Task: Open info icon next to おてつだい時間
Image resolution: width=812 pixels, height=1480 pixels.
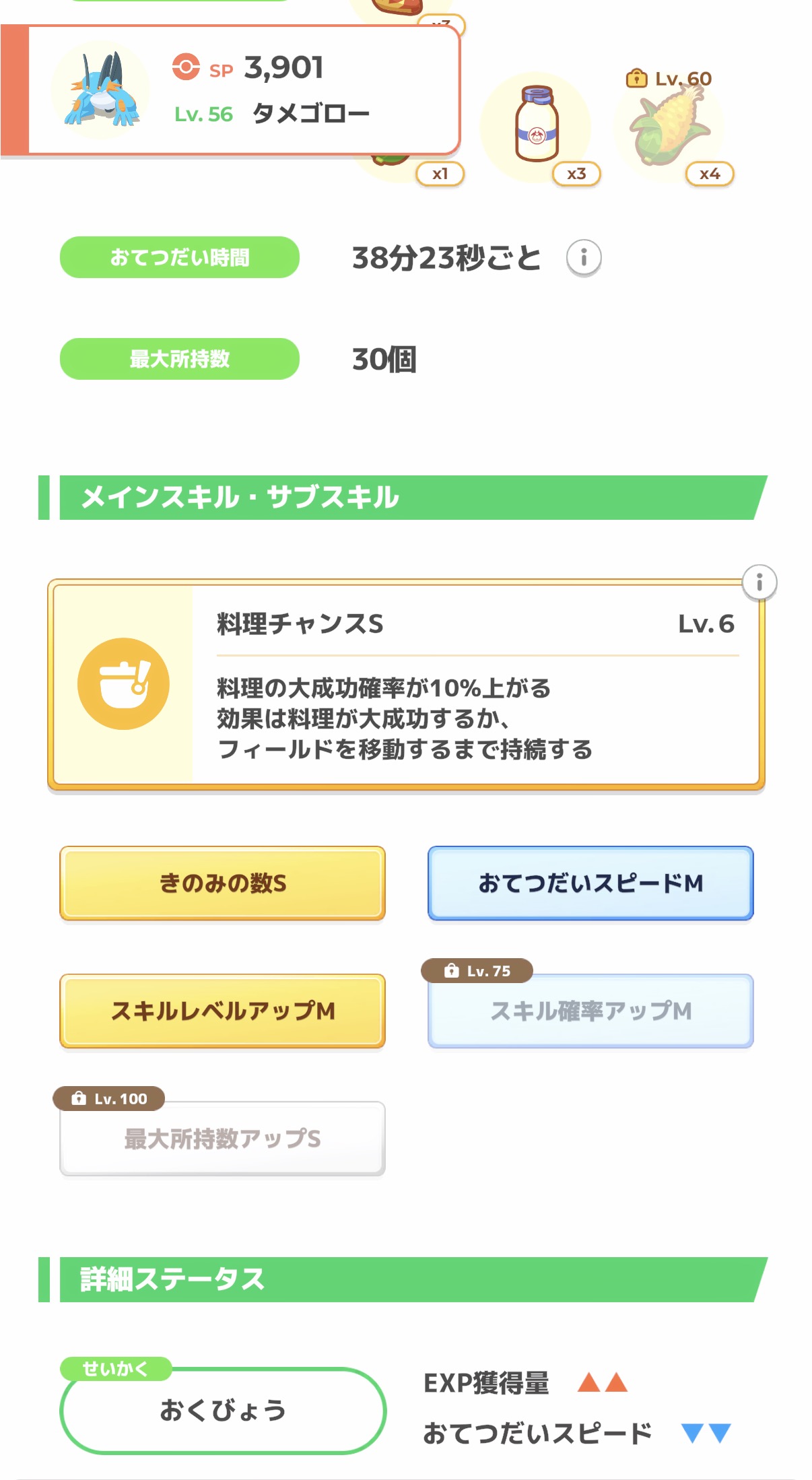Action: tap(583, 258)
